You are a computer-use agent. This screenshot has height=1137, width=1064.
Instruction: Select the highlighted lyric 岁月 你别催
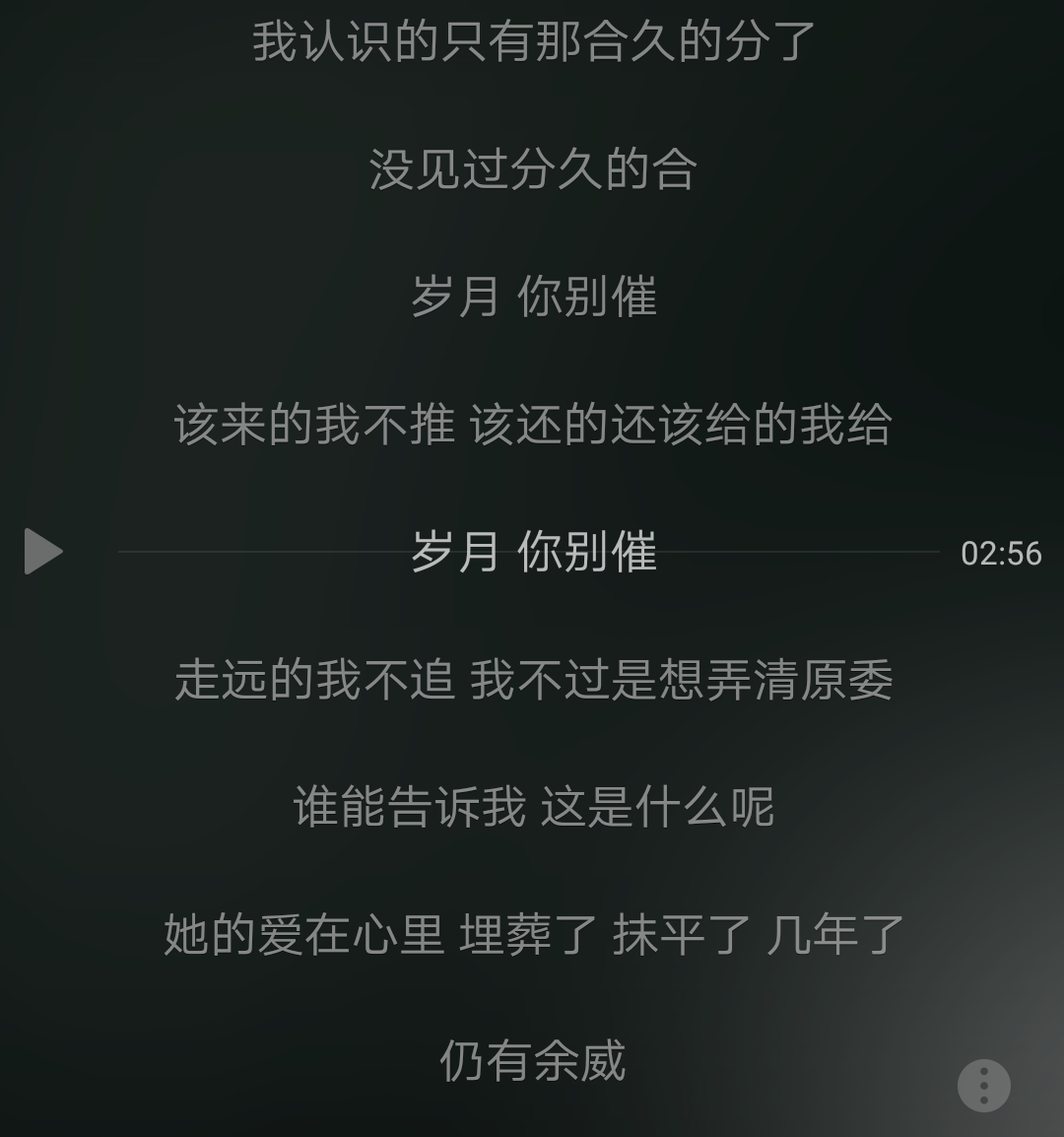pyautogui.click(x=532, y=553)
